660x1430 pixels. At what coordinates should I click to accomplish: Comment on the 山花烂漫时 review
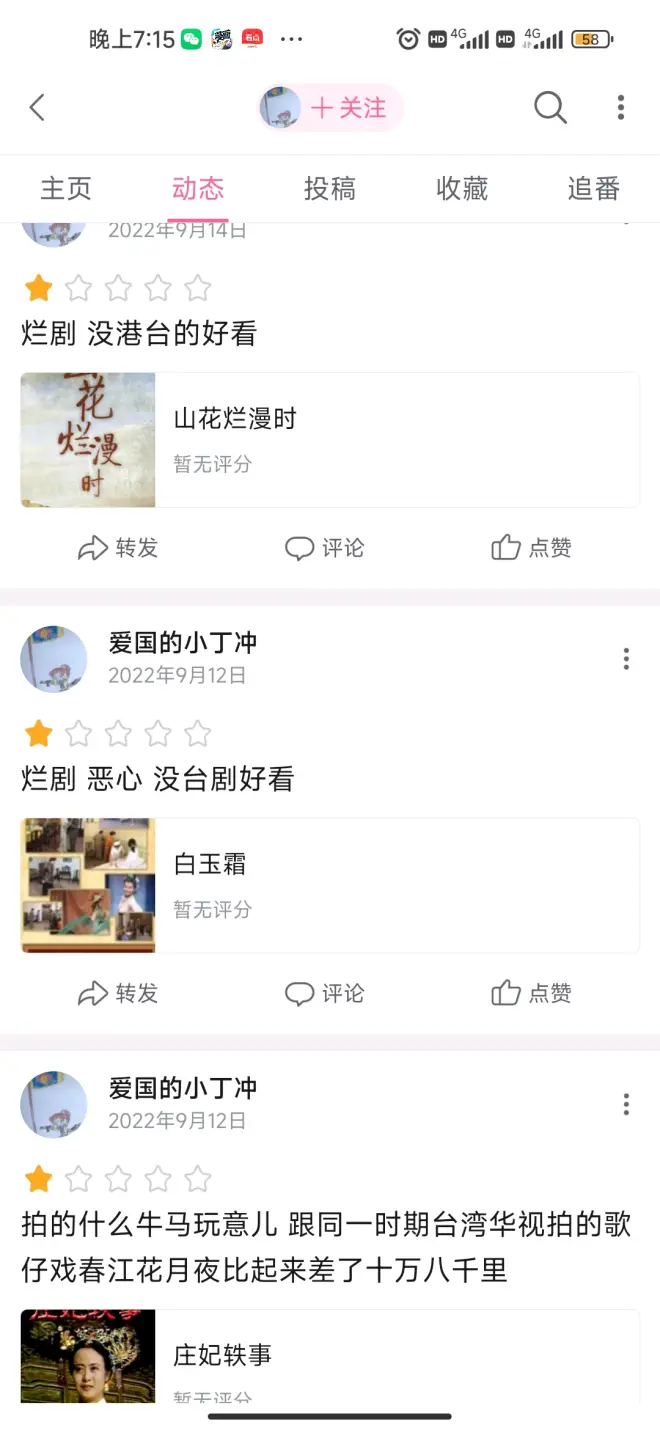pyautogui.click(x=325, y=548)
